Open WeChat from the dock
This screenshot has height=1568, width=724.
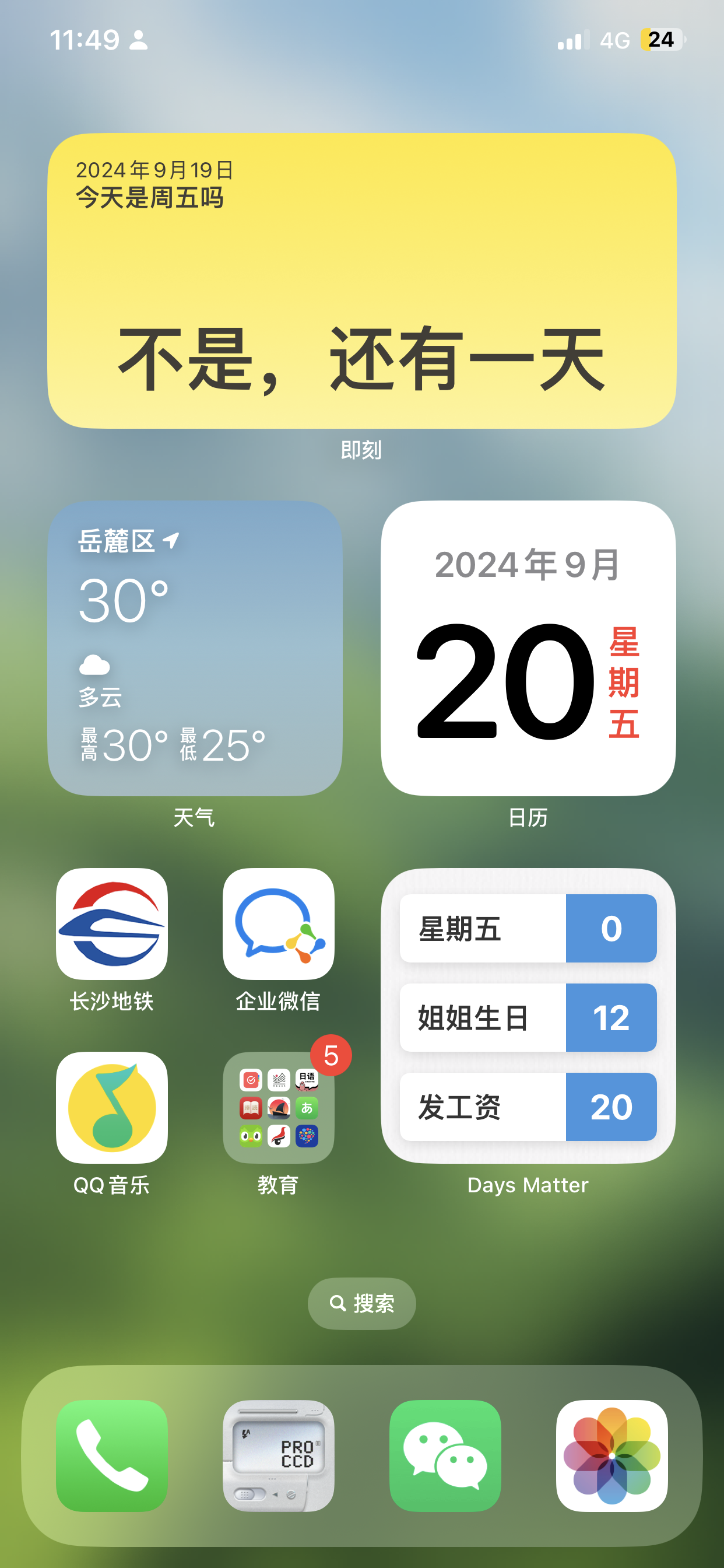(445, 1455)
